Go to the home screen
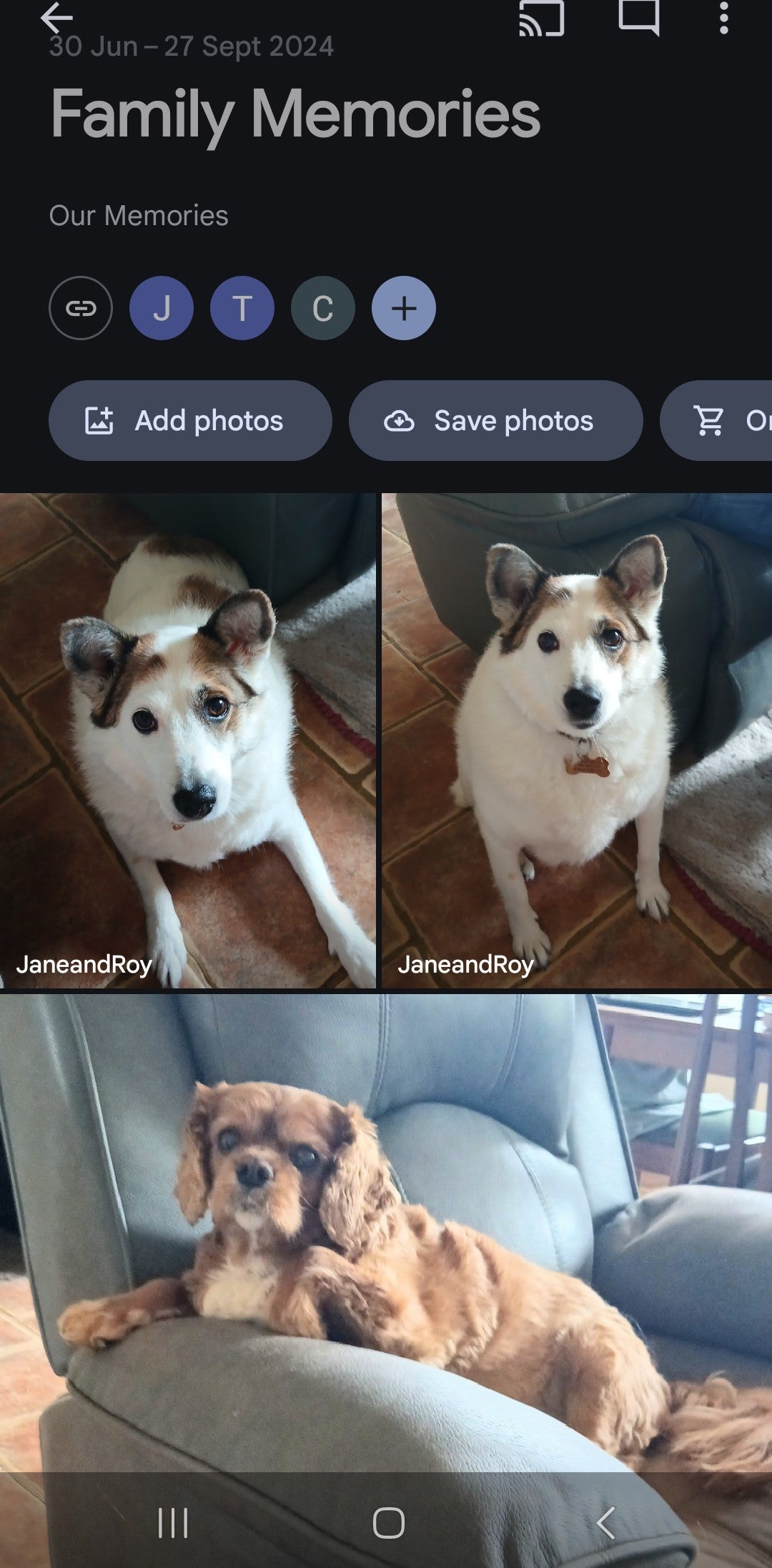 [388, 1523]
